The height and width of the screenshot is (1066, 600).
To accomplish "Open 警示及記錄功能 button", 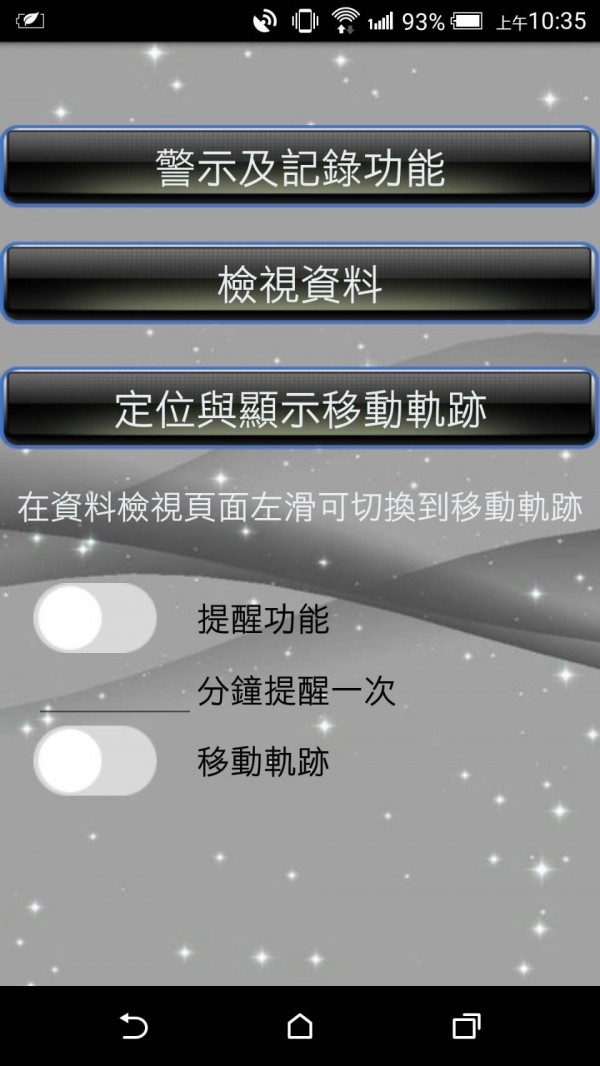I will (300, 167).
